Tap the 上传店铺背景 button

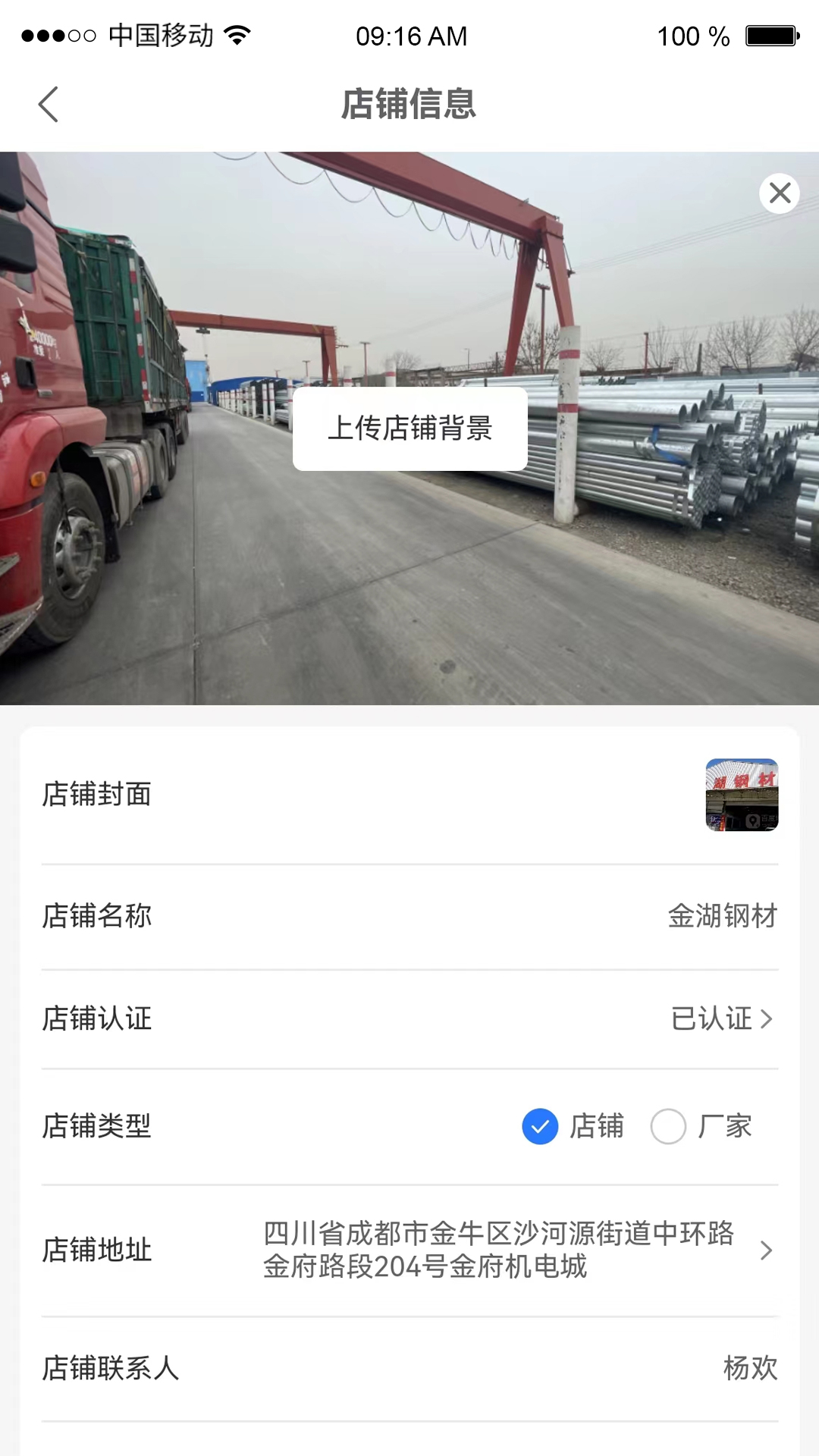coord(409,428)
